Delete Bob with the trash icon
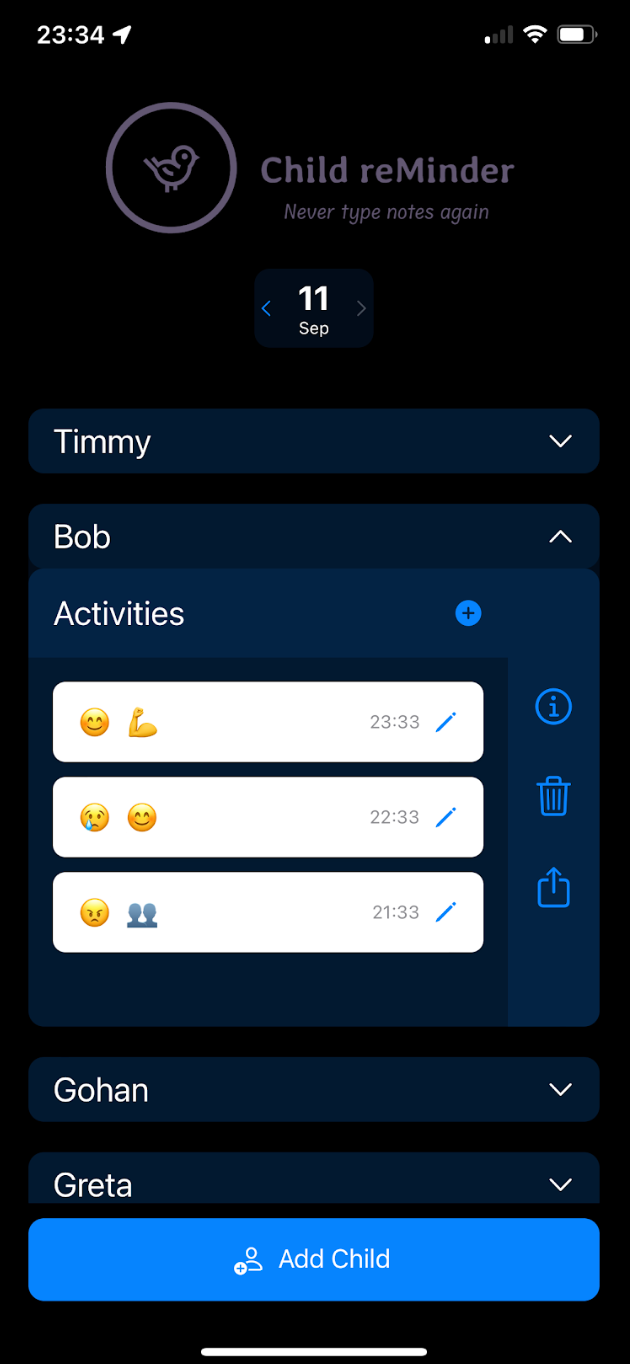 (553, 797)
